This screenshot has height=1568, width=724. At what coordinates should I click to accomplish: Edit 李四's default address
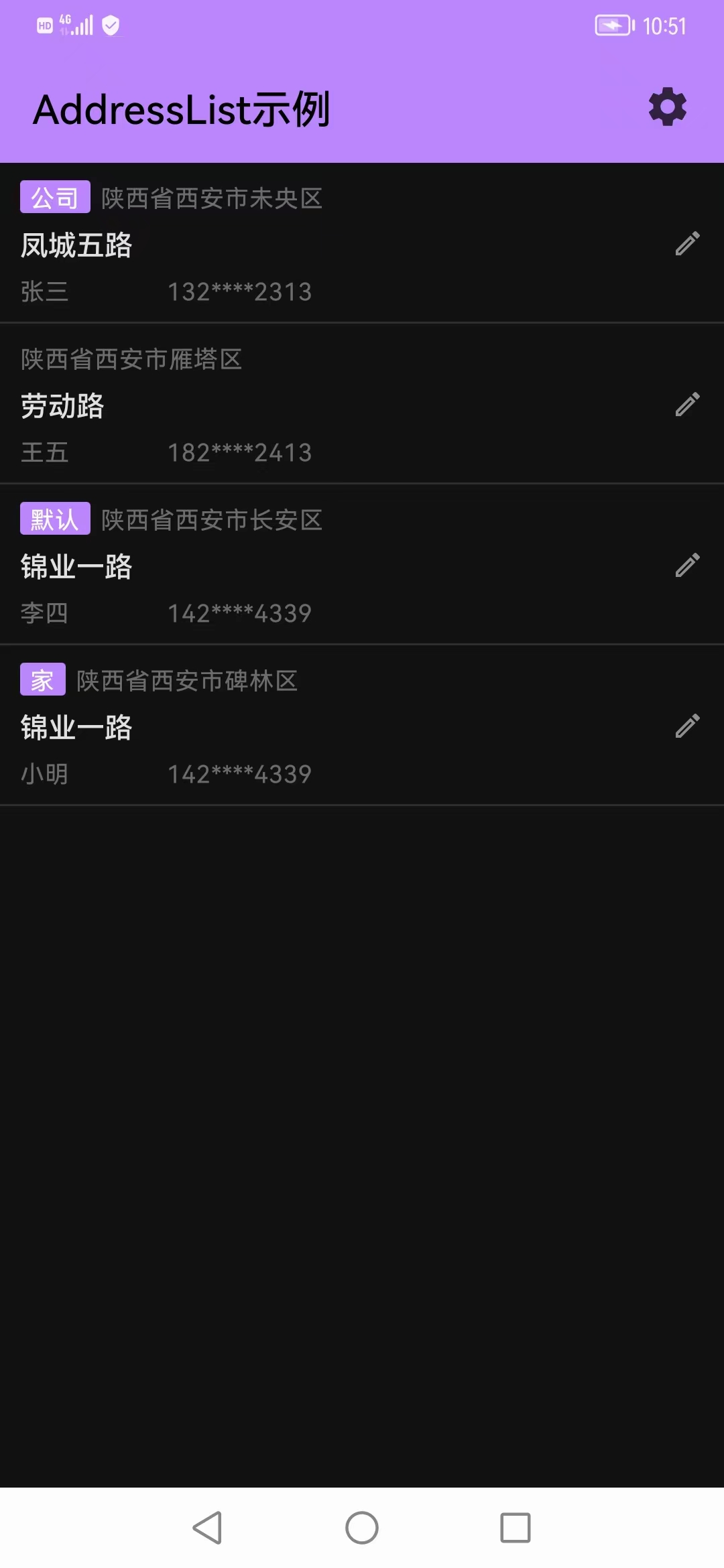687,566
